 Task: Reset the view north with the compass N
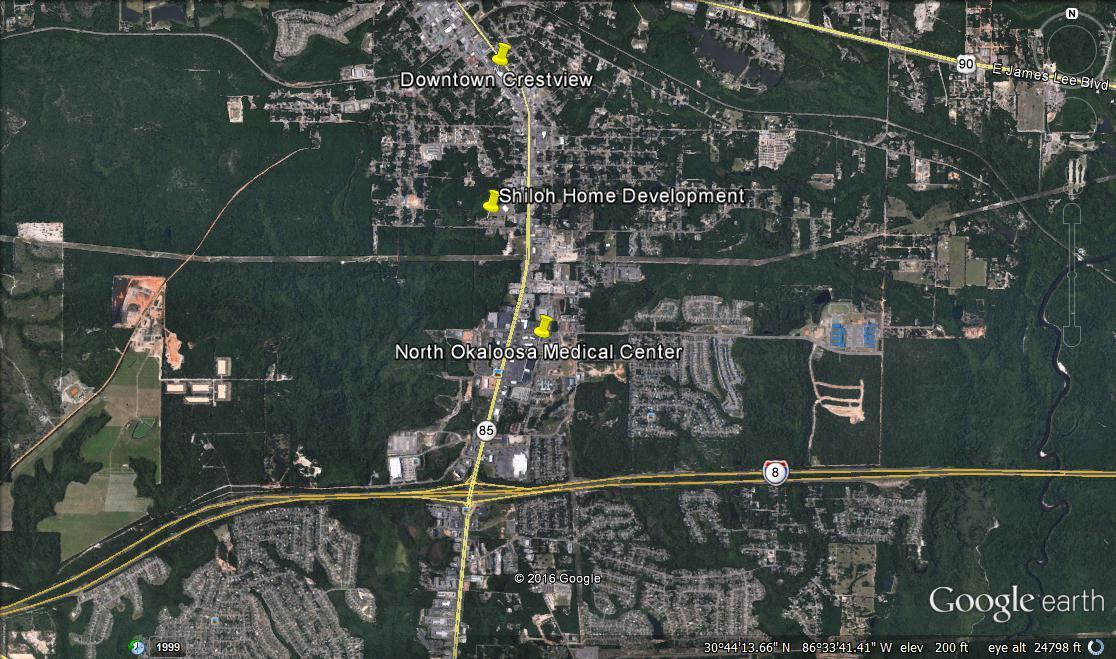[1071, 14]
